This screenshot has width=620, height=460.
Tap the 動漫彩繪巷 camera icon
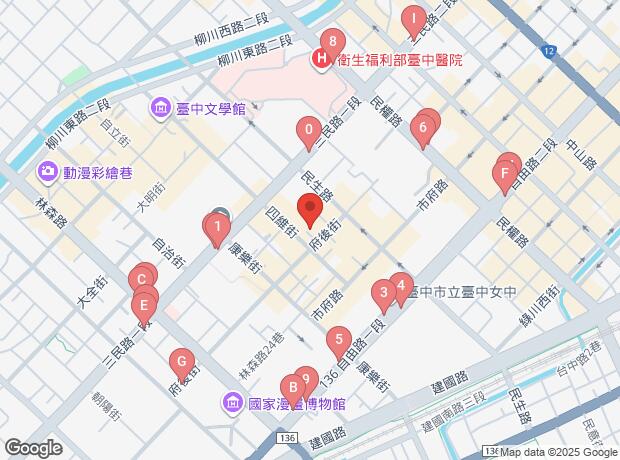[x=47, y=172]
